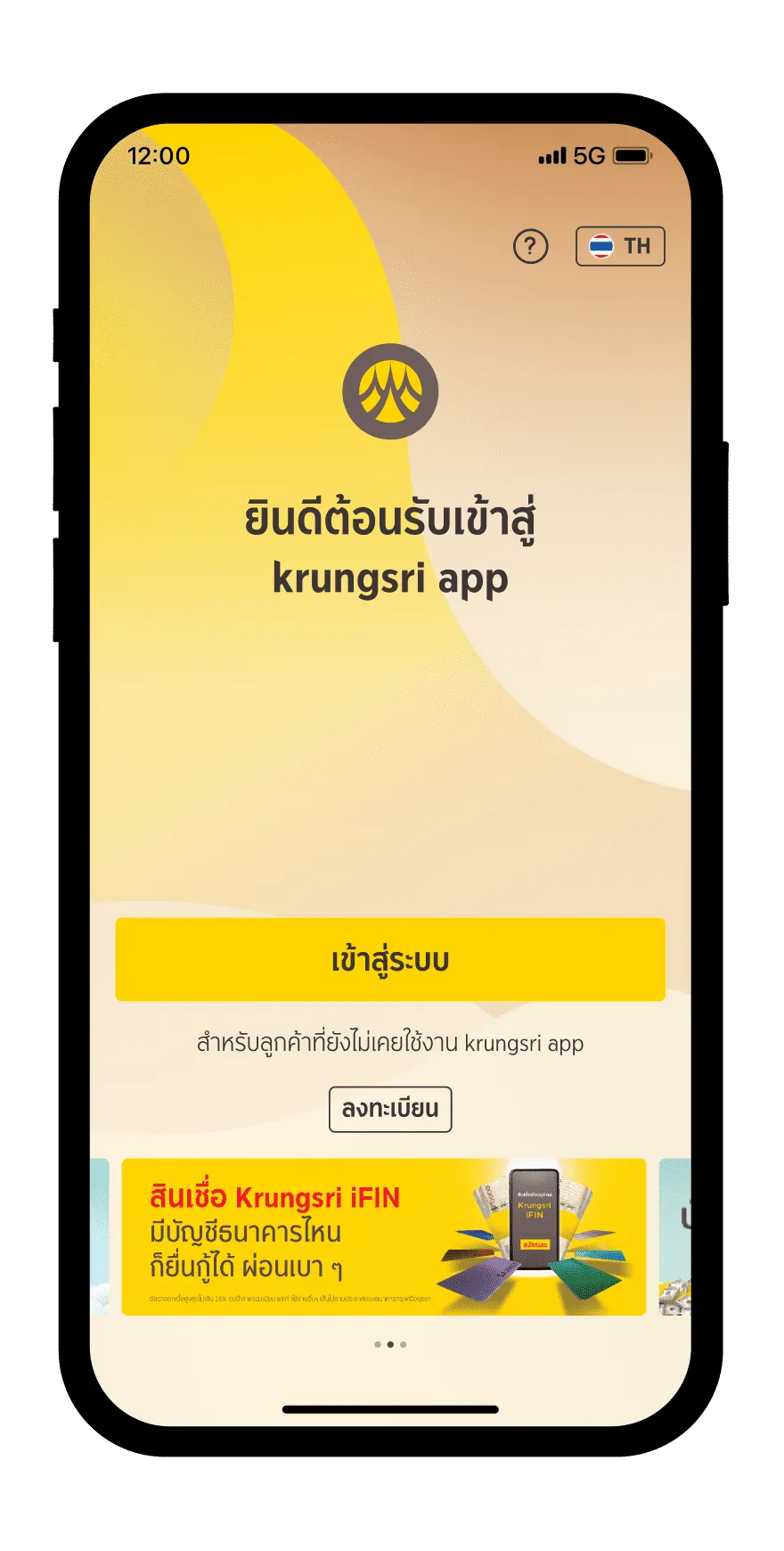Change language with the TH flag button
This screenshot has height=1551, width=784.
[x=620, y=246]
